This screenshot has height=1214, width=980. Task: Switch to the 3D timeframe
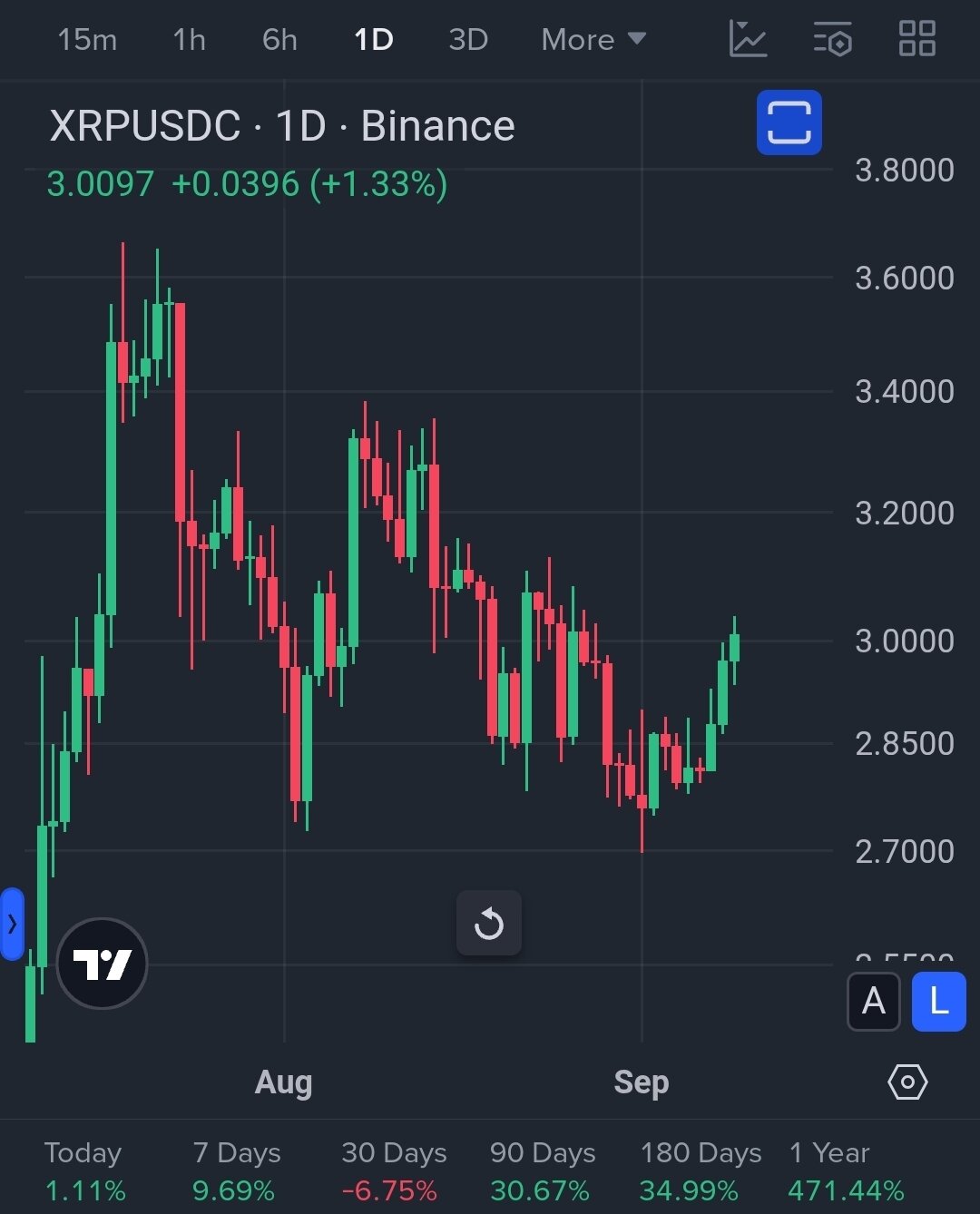pos(468,40)
